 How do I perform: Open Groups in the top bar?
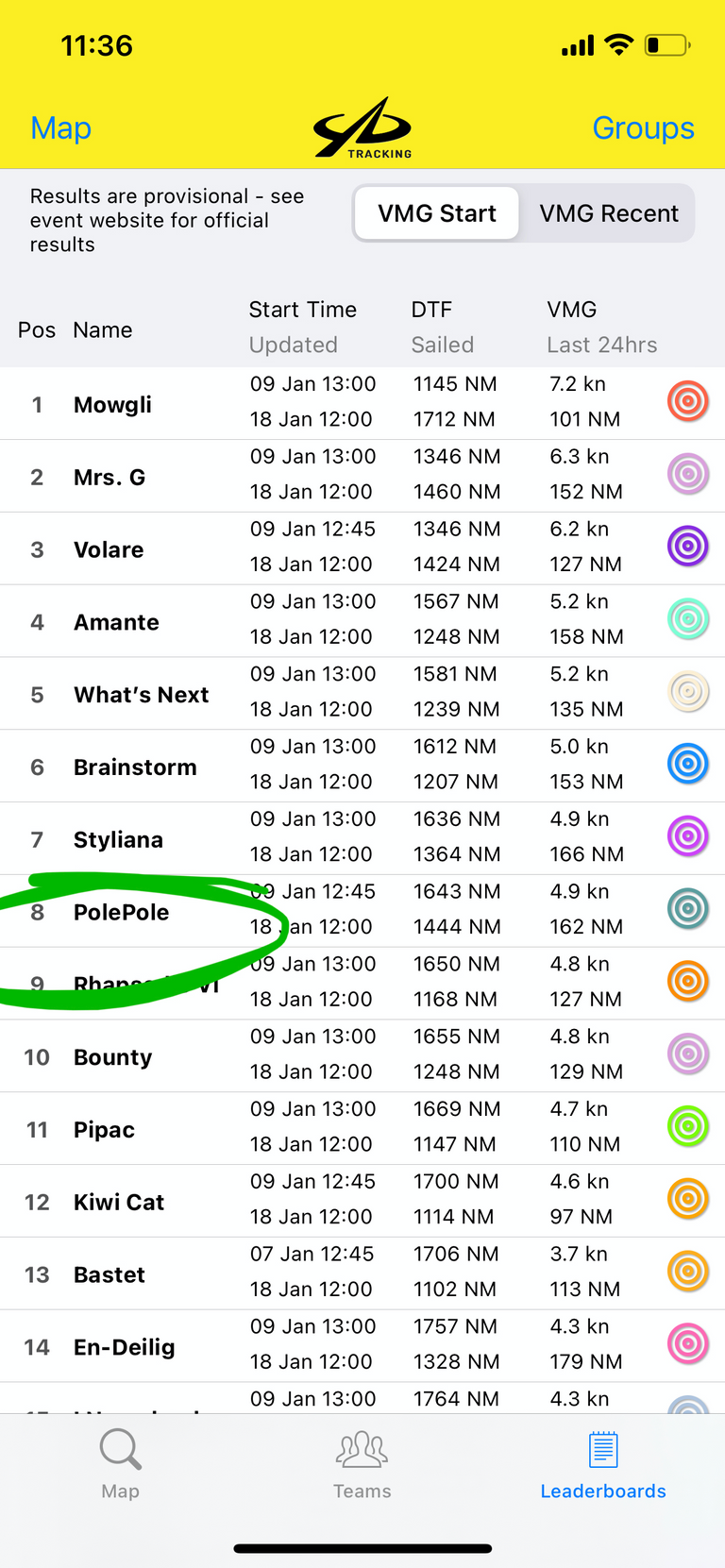pyautogui.click(x=643, y=128)
